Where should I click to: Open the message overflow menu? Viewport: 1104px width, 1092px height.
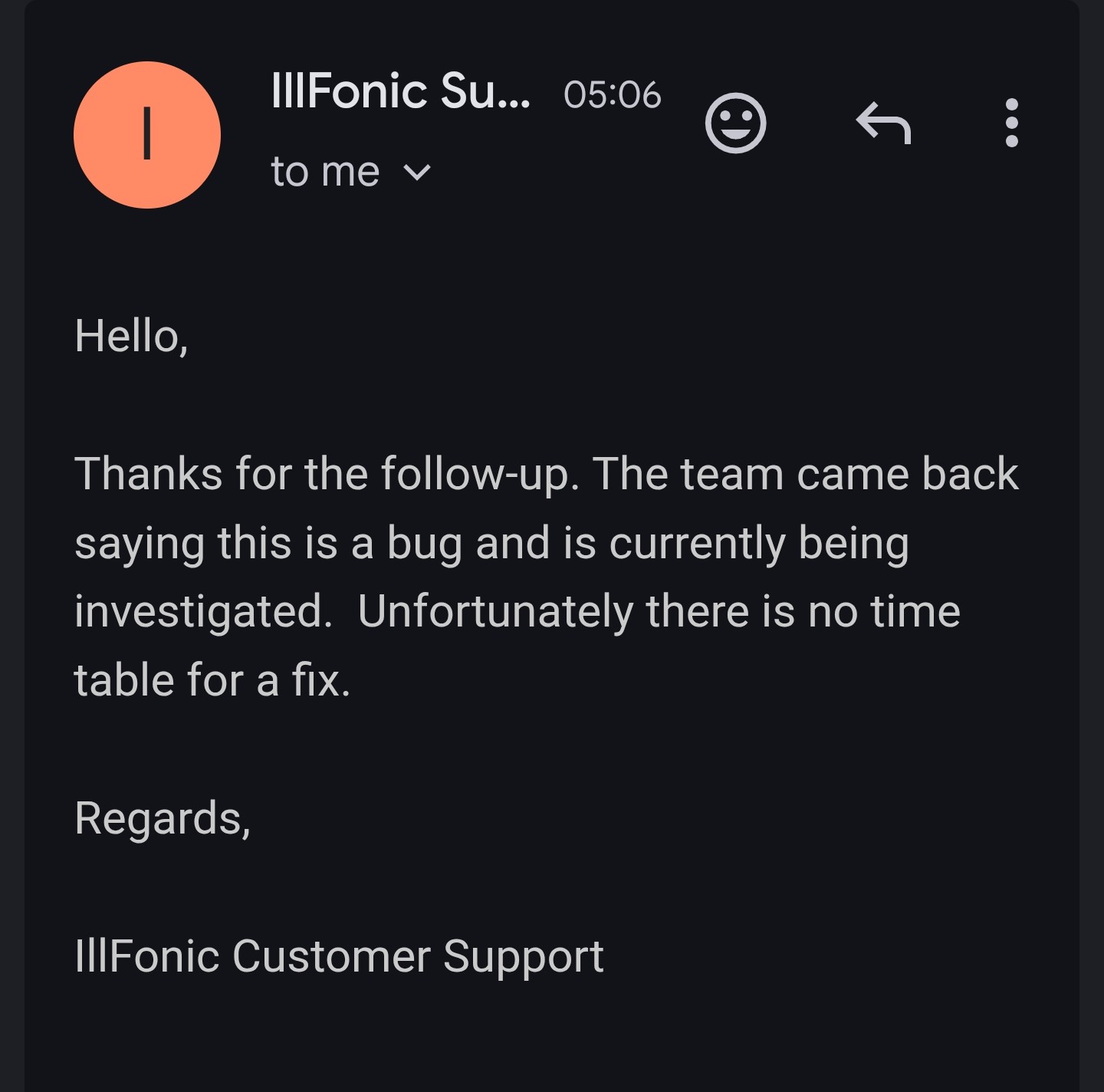tap(1011, 123)
